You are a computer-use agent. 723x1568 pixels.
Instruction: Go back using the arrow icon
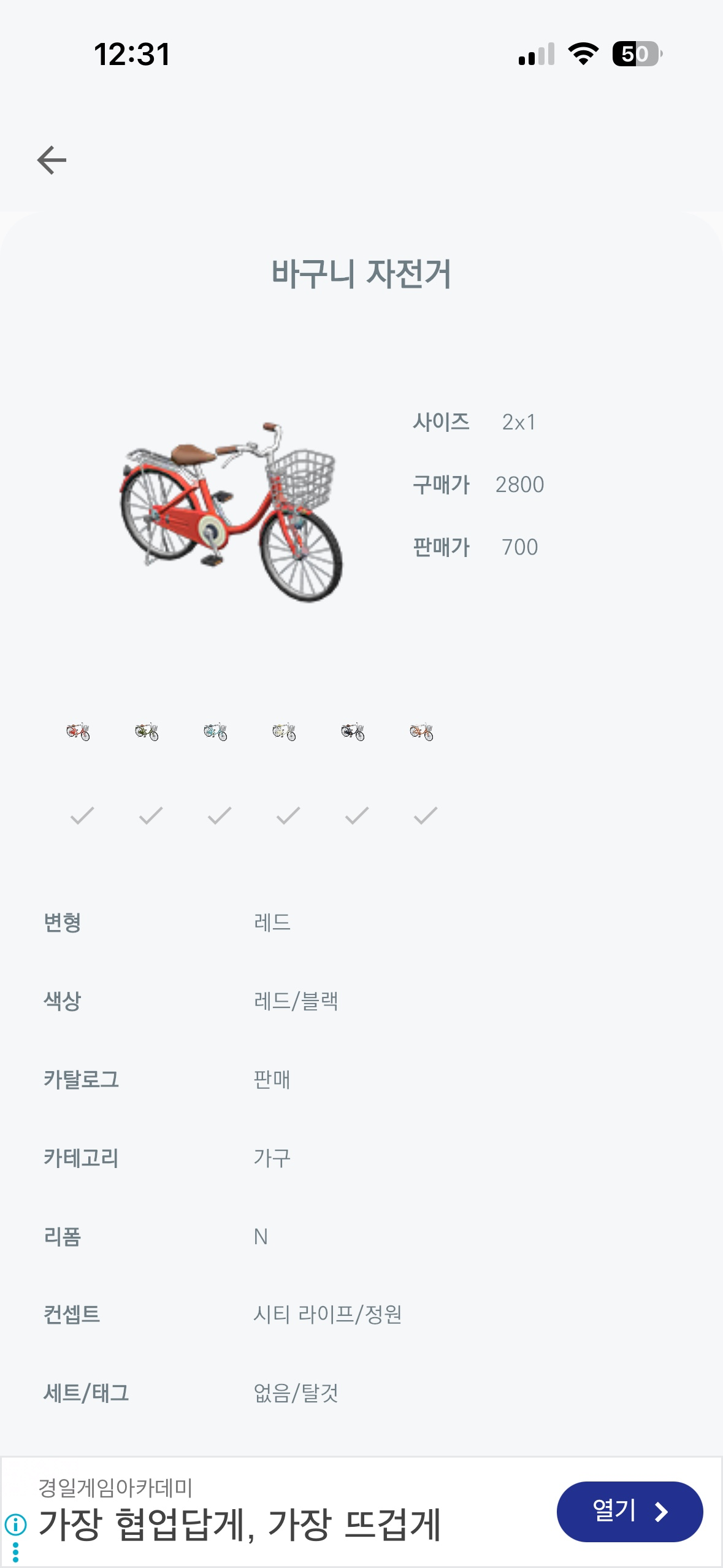coord(52,160)
